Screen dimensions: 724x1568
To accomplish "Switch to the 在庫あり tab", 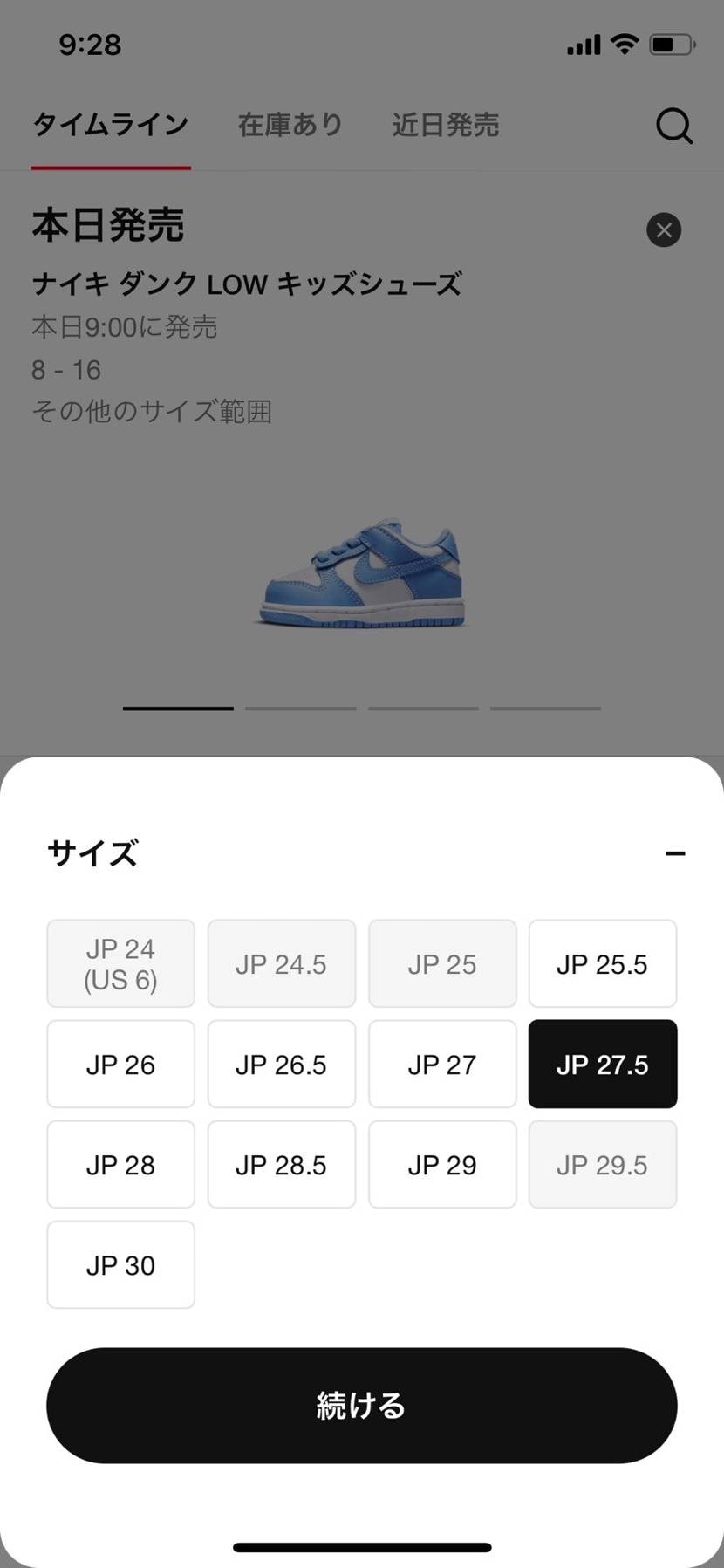I will 290,125.
